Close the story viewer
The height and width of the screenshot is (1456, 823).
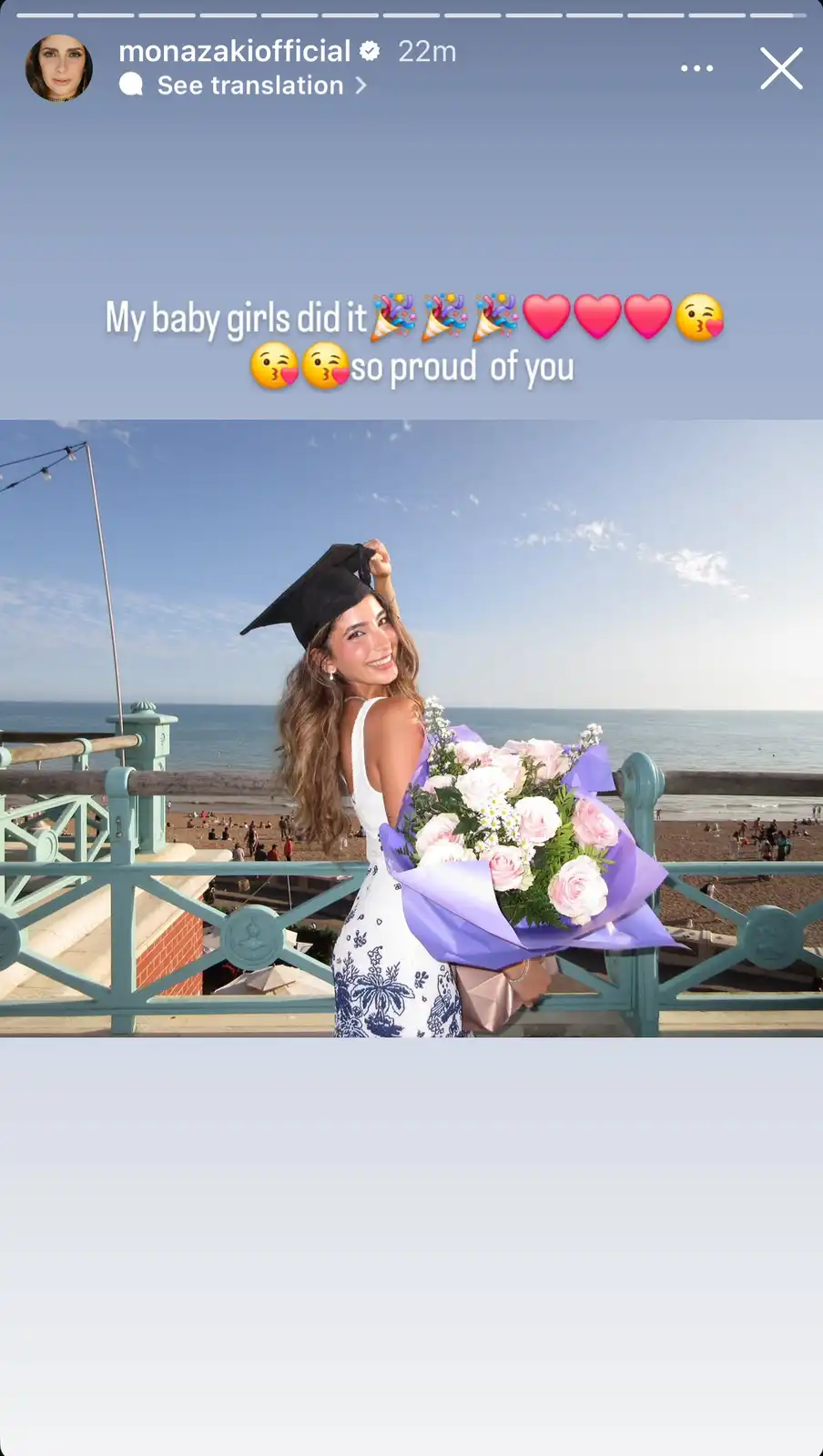coord(781,68)
